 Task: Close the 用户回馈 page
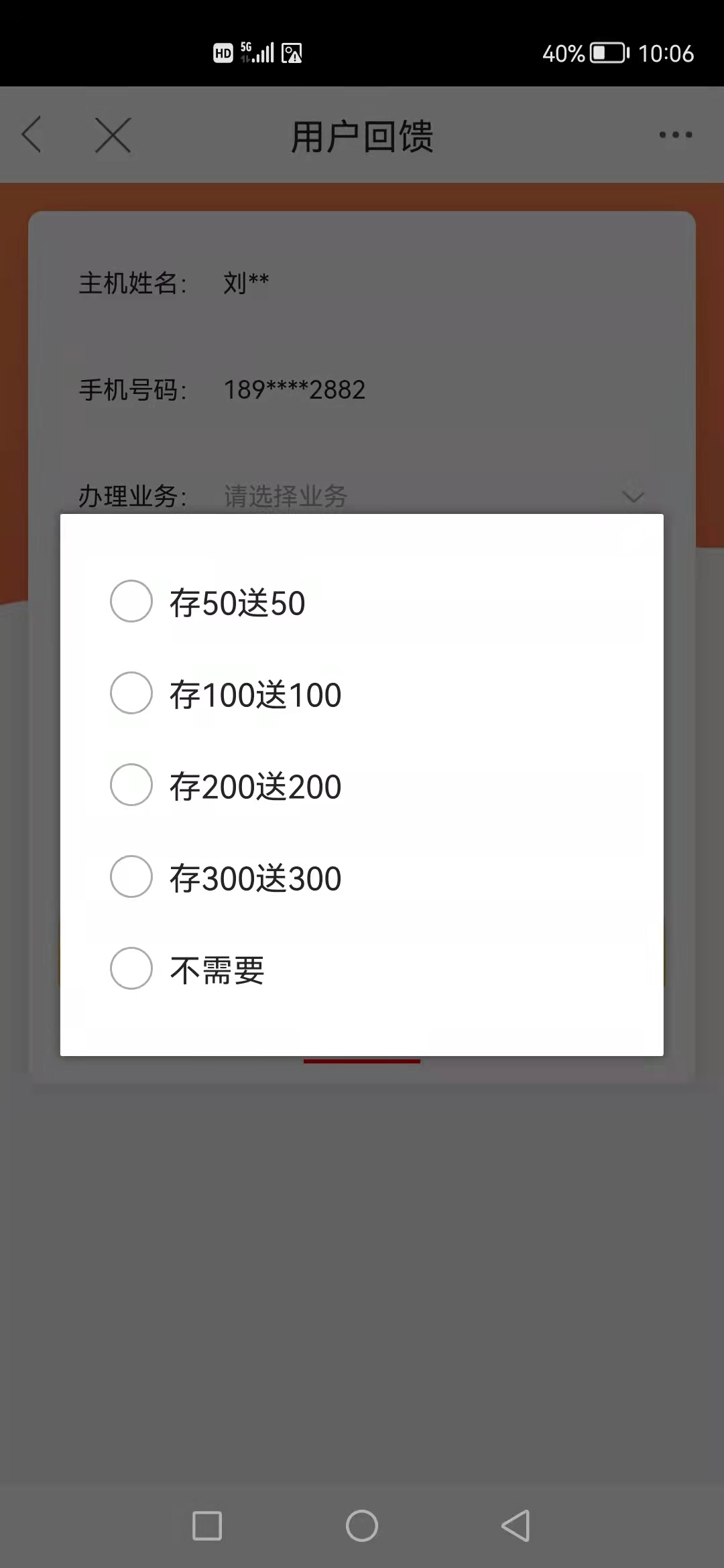pyautogui.click(x=113, y=135)
